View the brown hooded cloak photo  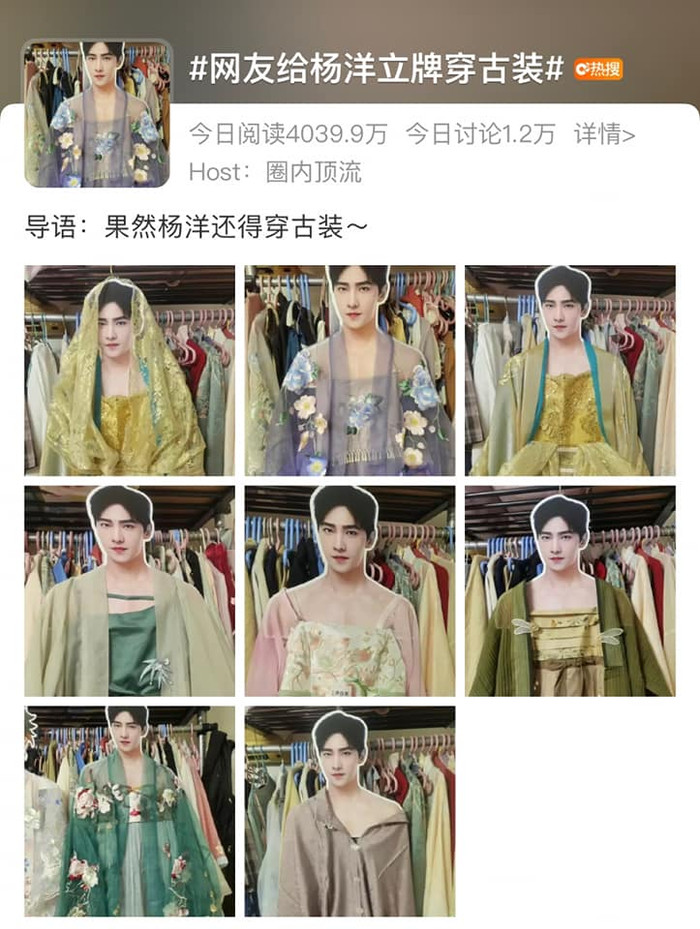pyautogui.click(x=349, y=811)
